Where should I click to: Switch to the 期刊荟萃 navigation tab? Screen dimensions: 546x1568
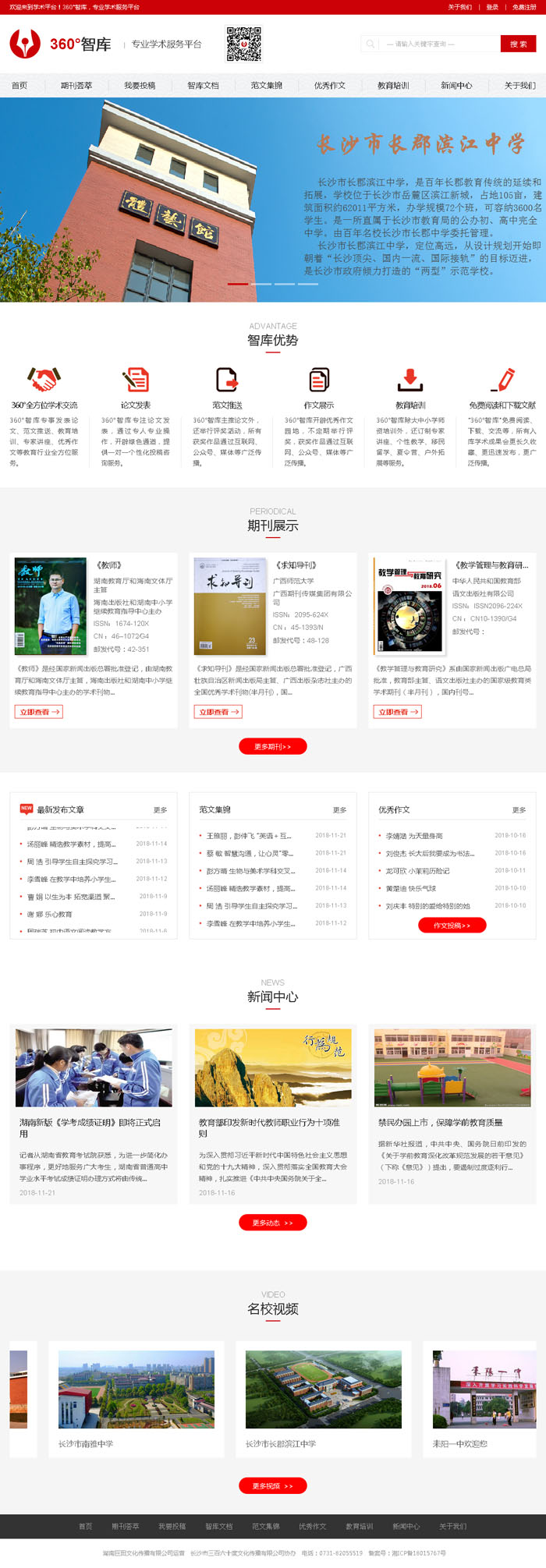[x=76, y=86]
